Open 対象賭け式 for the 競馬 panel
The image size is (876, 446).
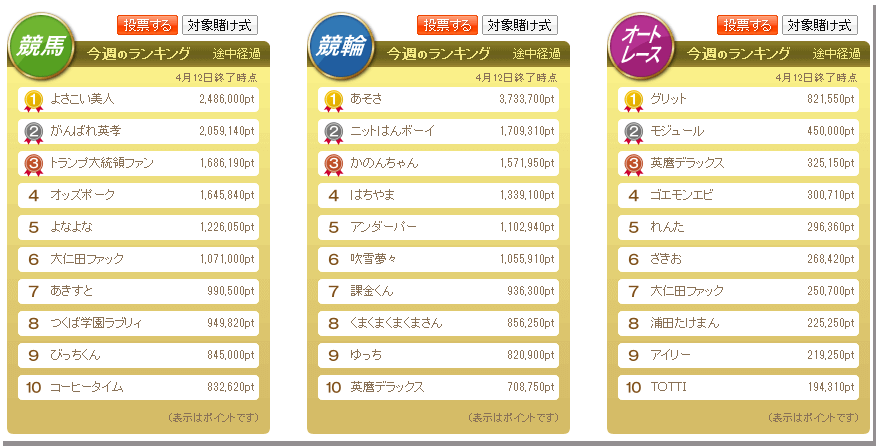click(220, 25)
